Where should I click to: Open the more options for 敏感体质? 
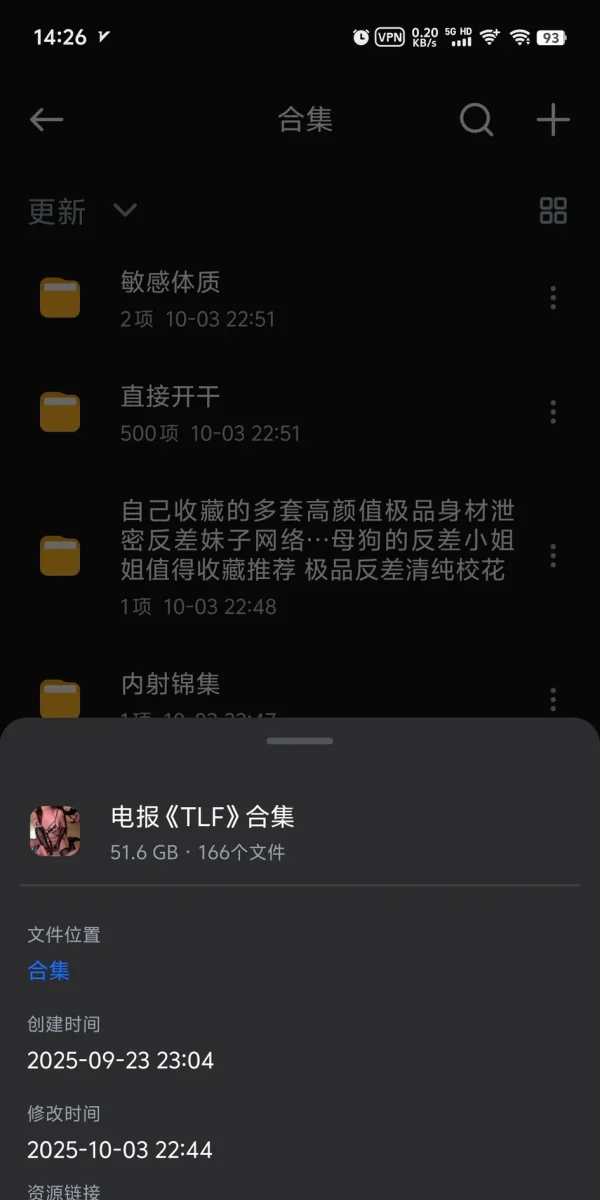tap(553, 297)
